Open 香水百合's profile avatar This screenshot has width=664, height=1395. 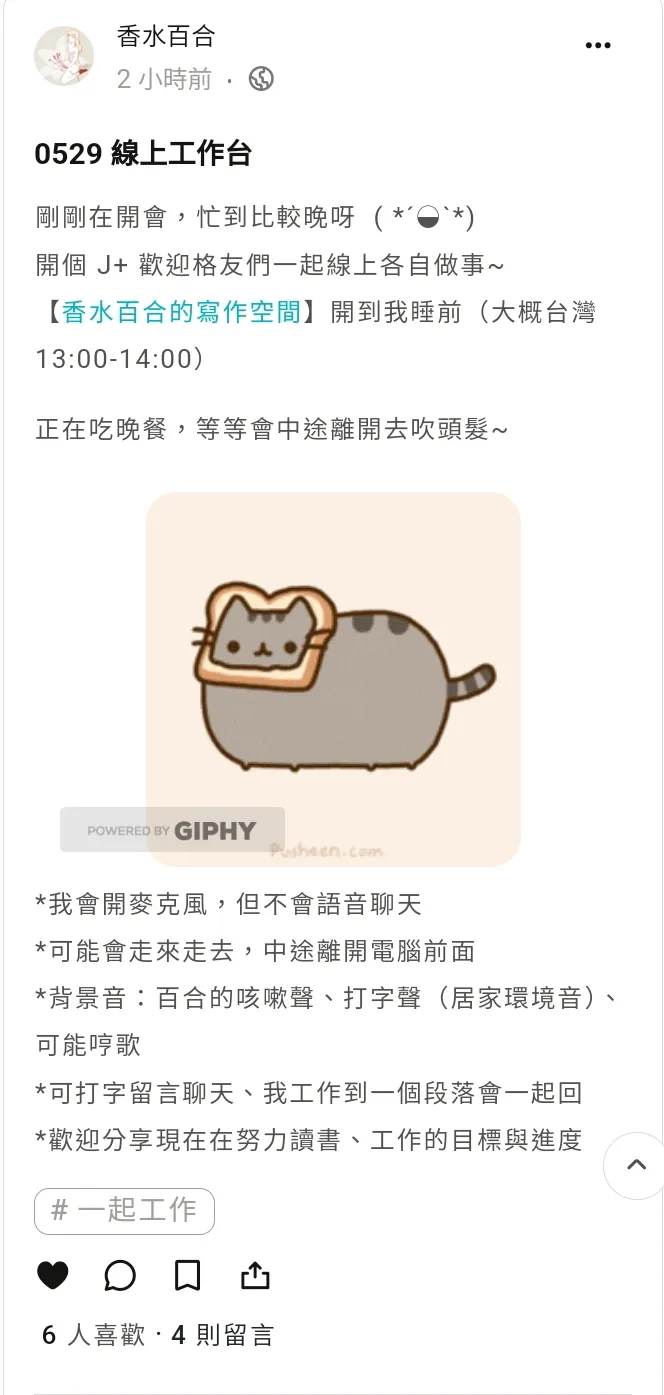[64, 56]
